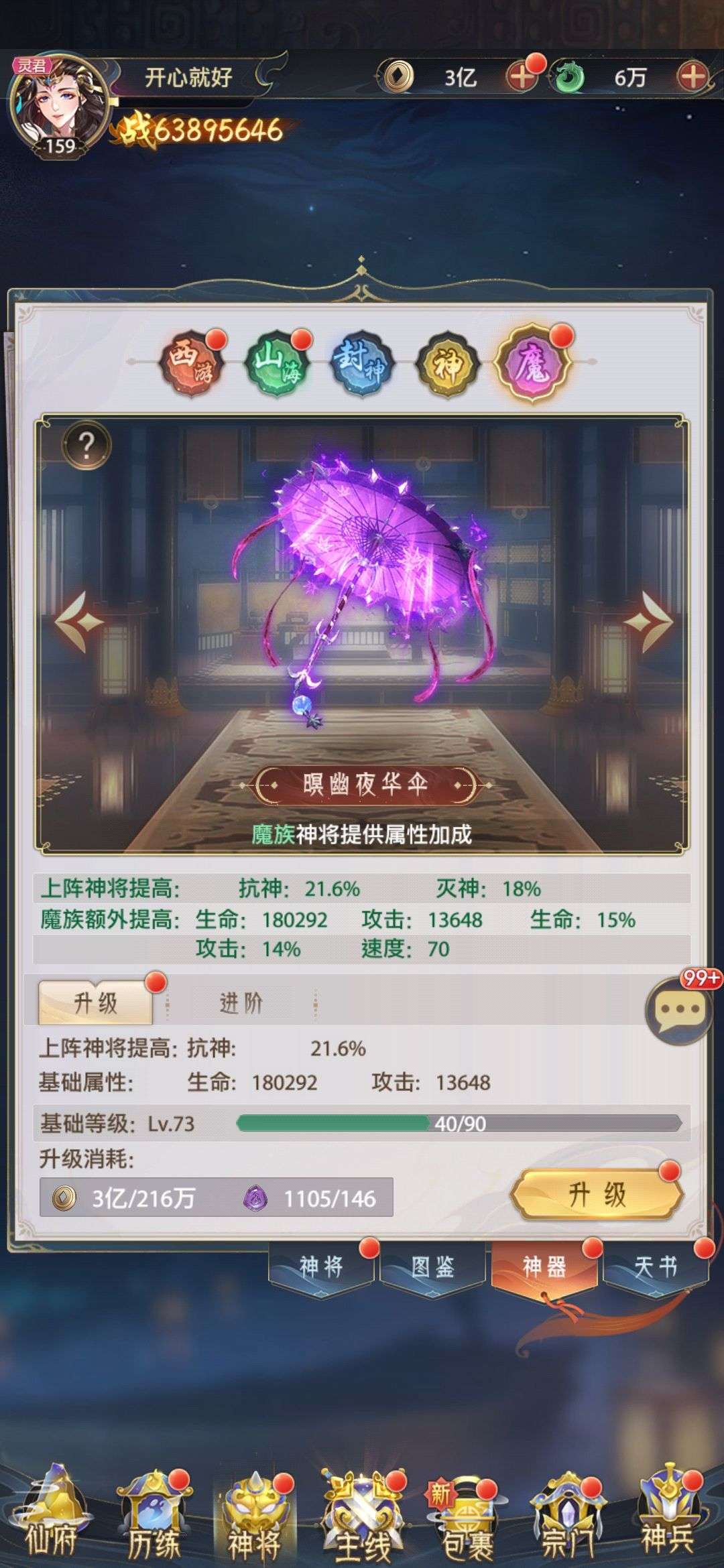Open the chat bubble with 99+ badge

679,1010
